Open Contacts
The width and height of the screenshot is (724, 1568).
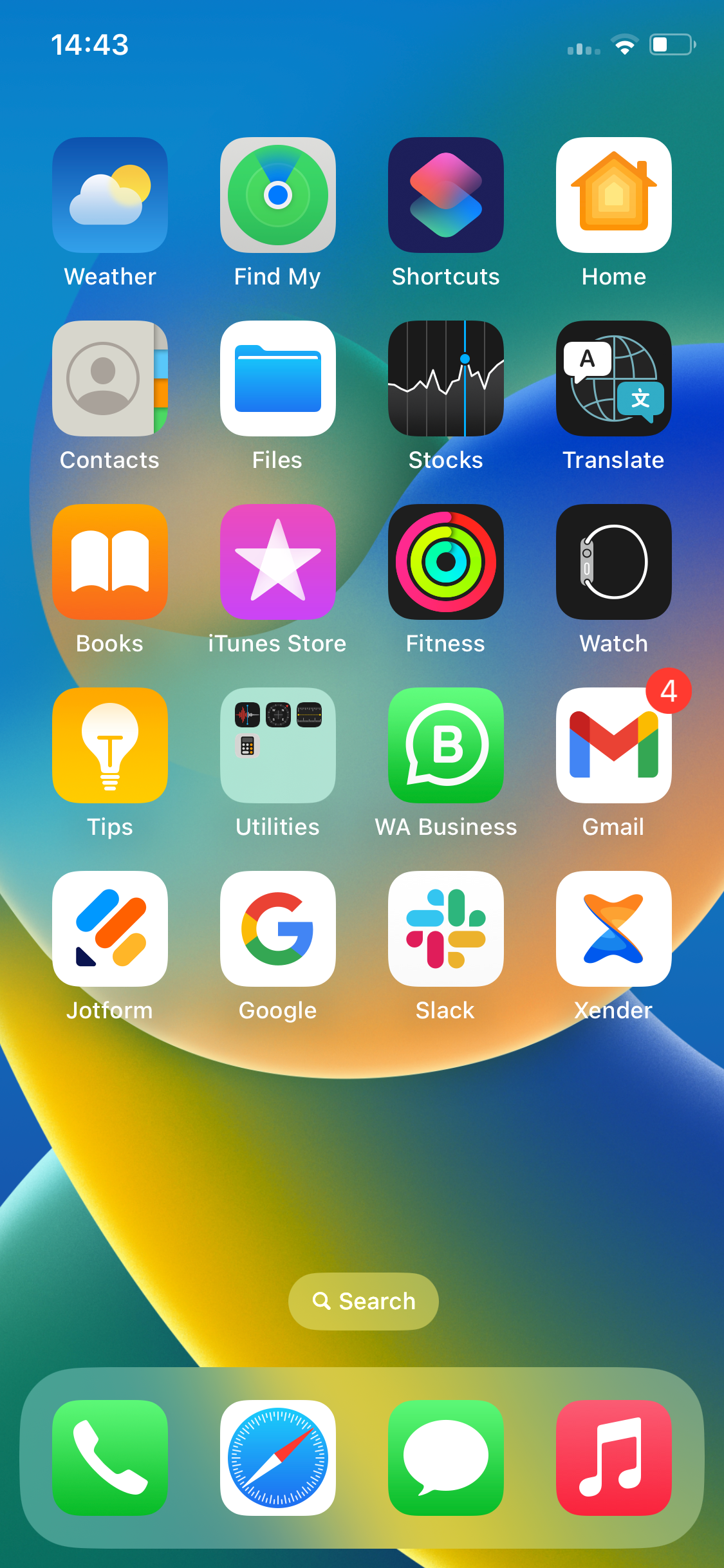coord(109,378)
